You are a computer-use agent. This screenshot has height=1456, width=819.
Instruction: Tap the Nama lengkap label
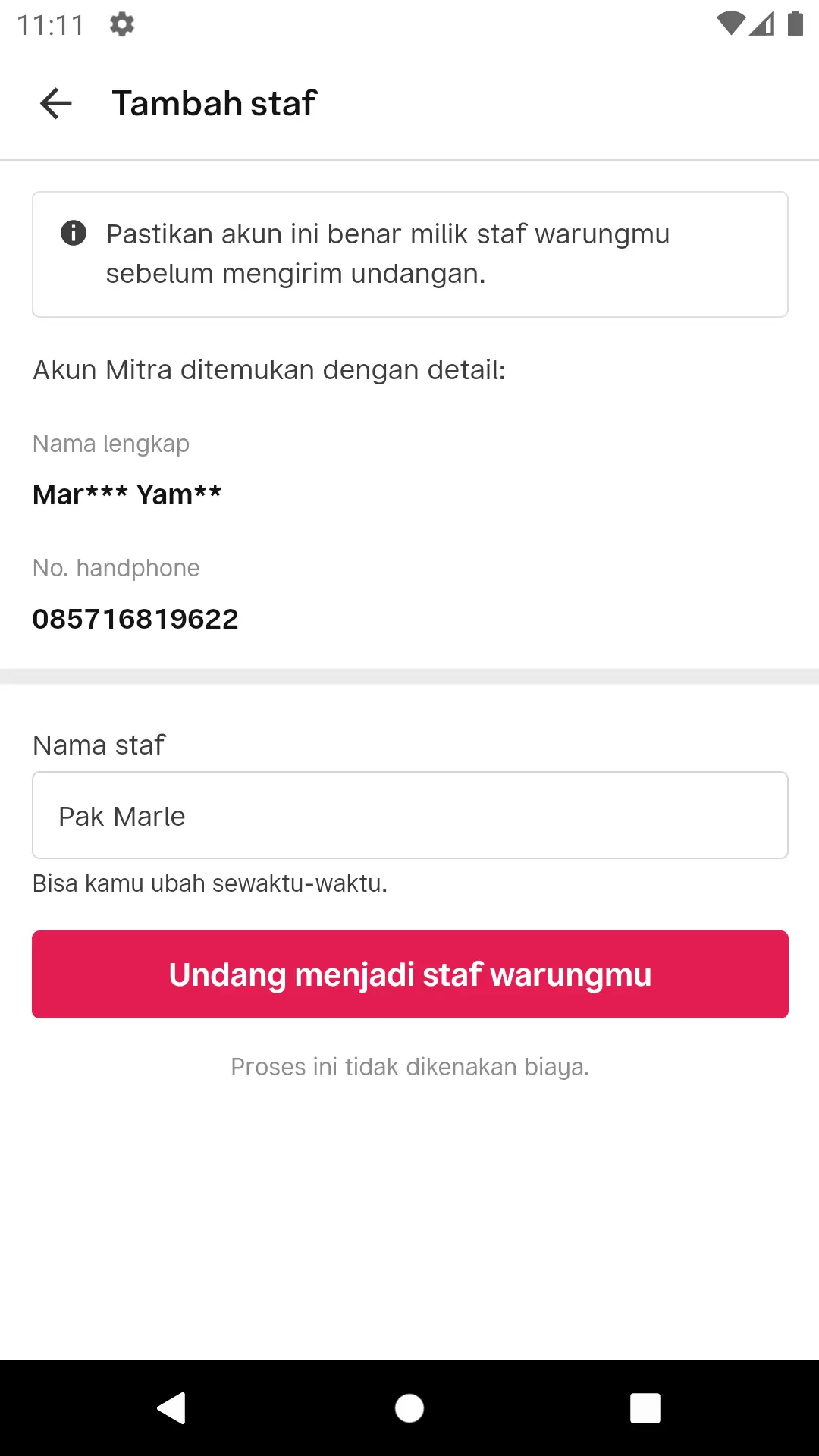pyautogui.click(x=111, y=444)
